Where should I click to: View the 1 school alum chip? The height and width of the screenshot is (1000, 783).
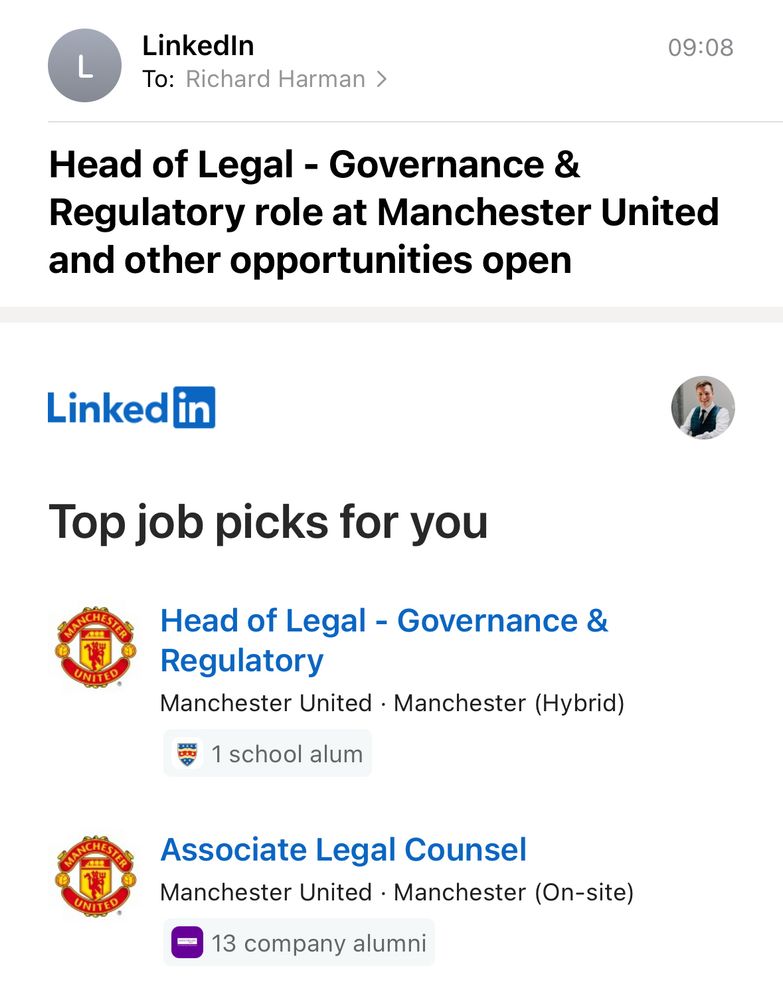pyautogui.click(x=268, y=754)
